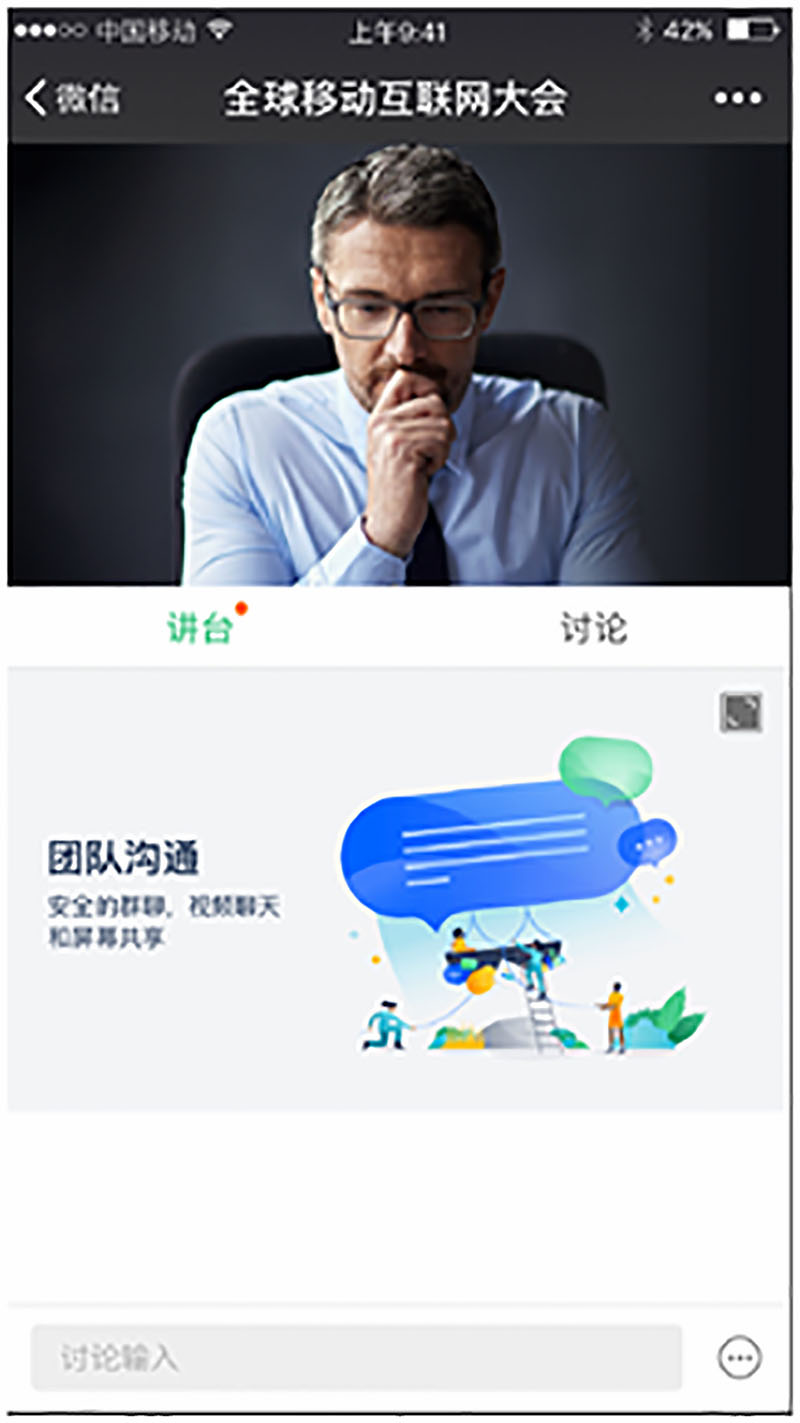This screenshot has height=1423, width=800.
Task: Tap the 讨论输入 text field
Action: (356, 1358)
